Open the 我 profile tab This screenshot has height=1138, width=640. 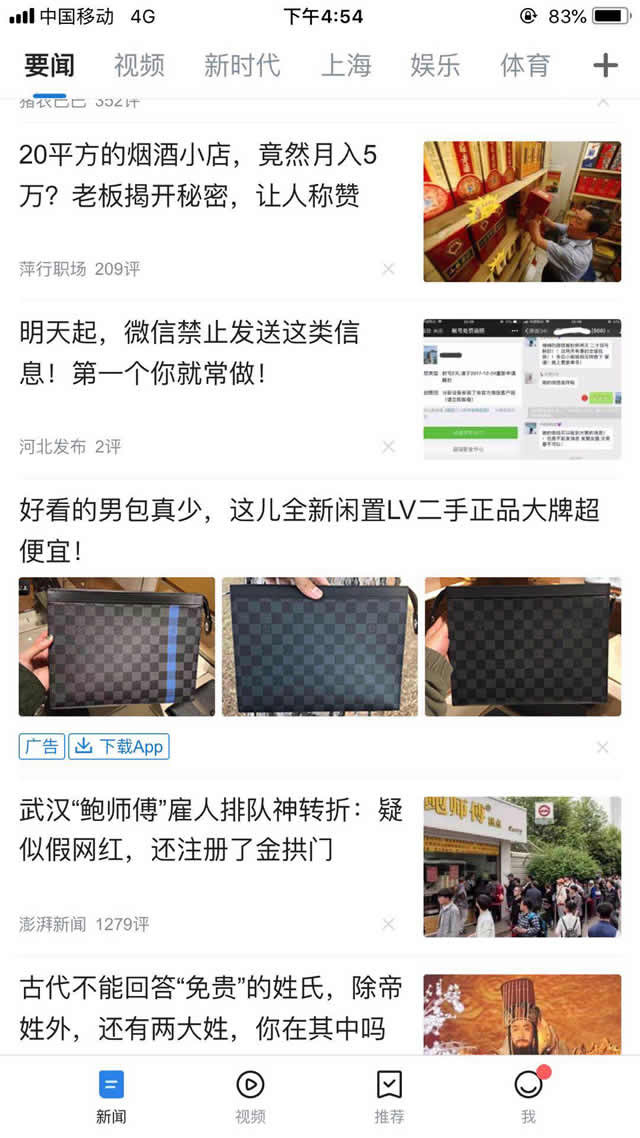[x=528, y=1095]
